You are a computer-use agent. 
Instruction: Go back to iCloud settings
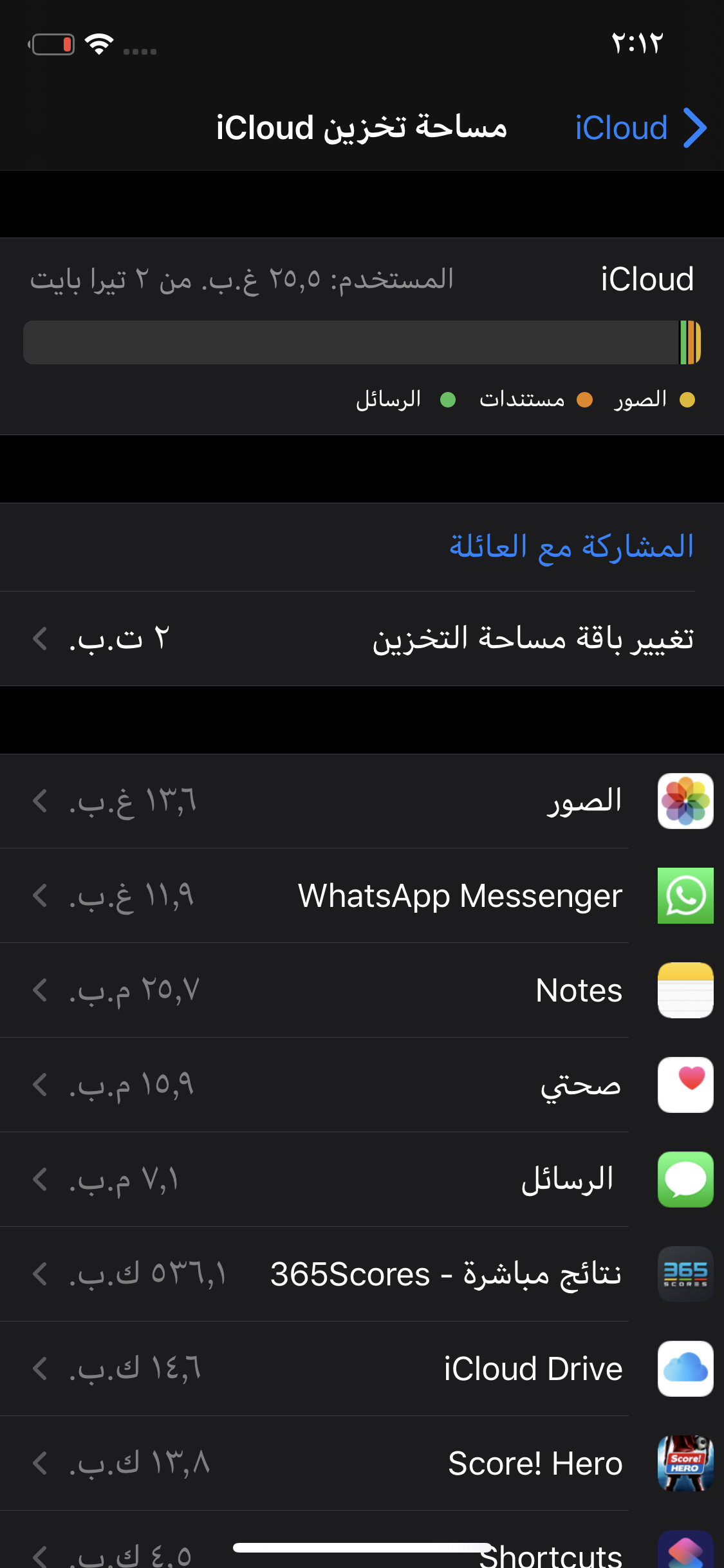point(641,128)
